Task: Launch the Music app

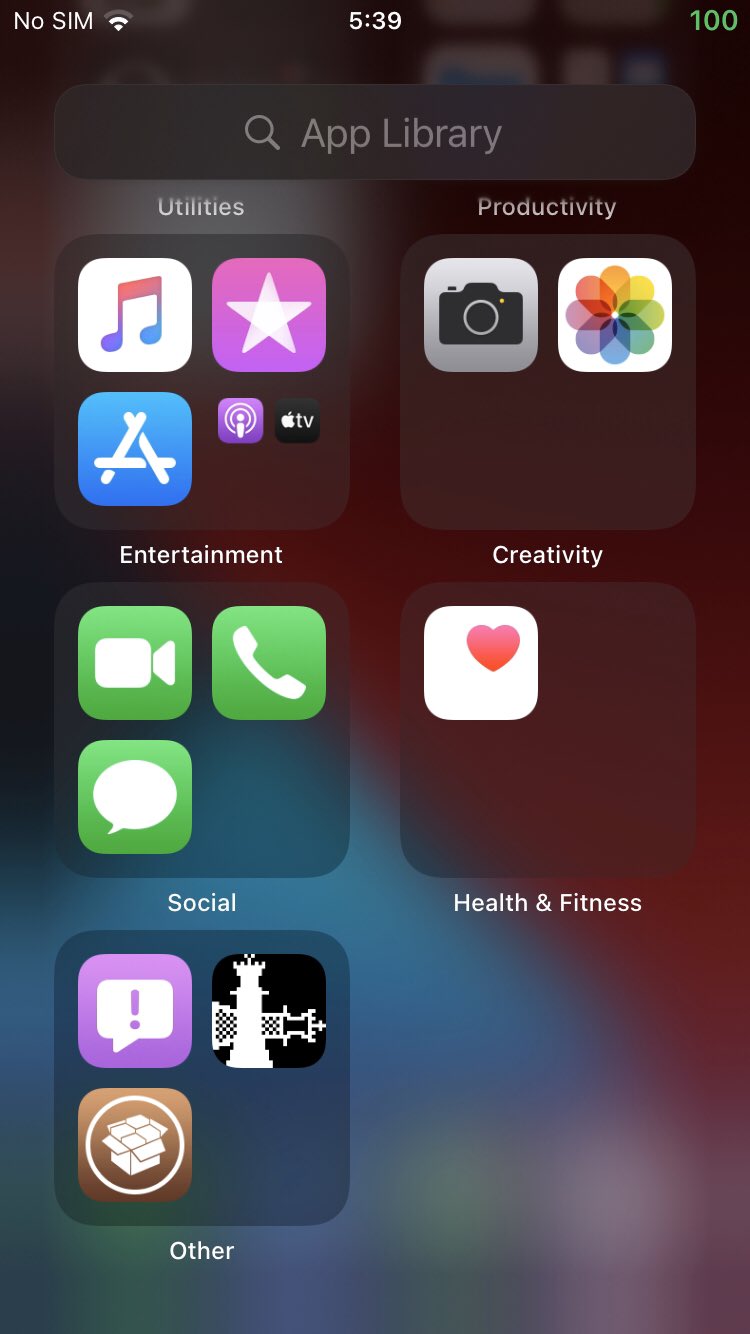Action: [135, 315]
